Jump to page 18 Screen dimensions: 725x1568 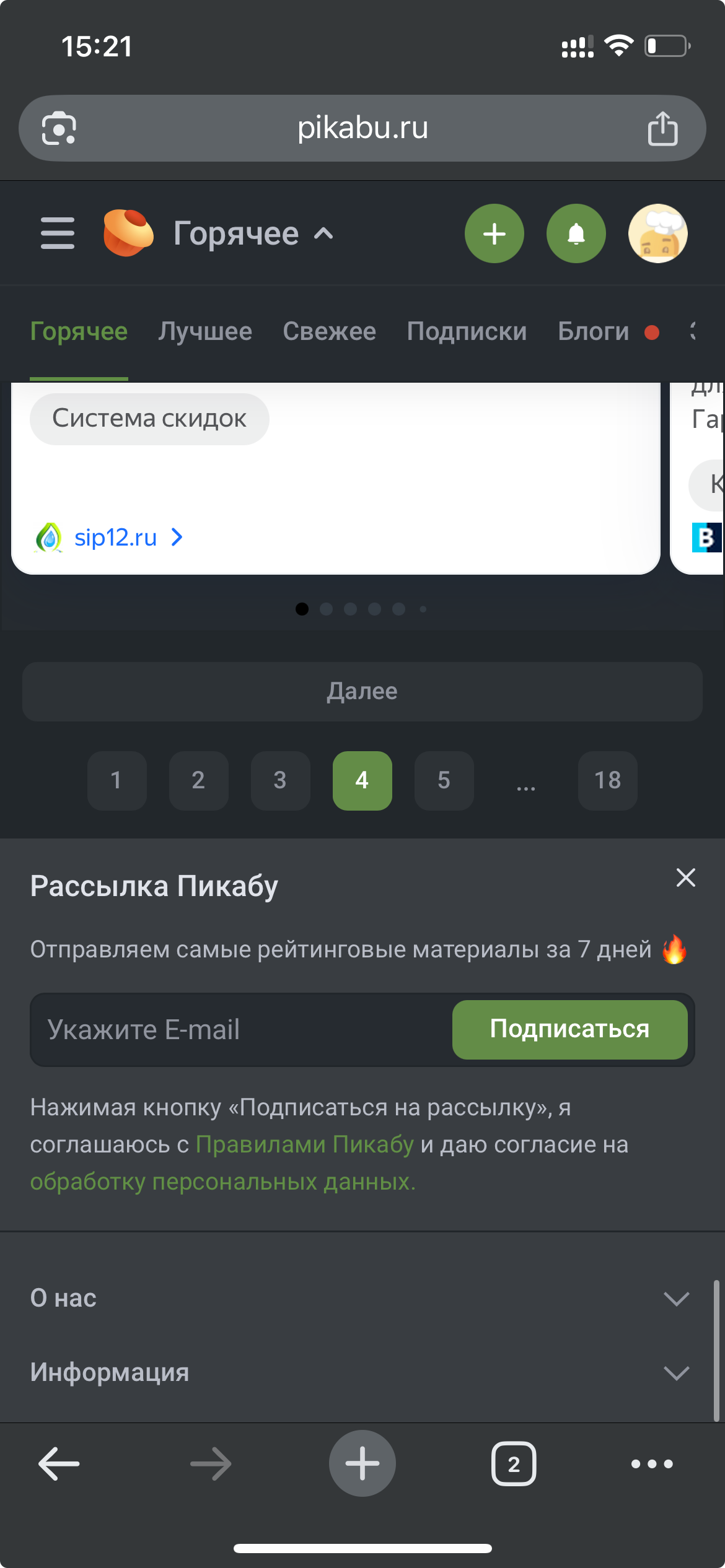point(607,780)
